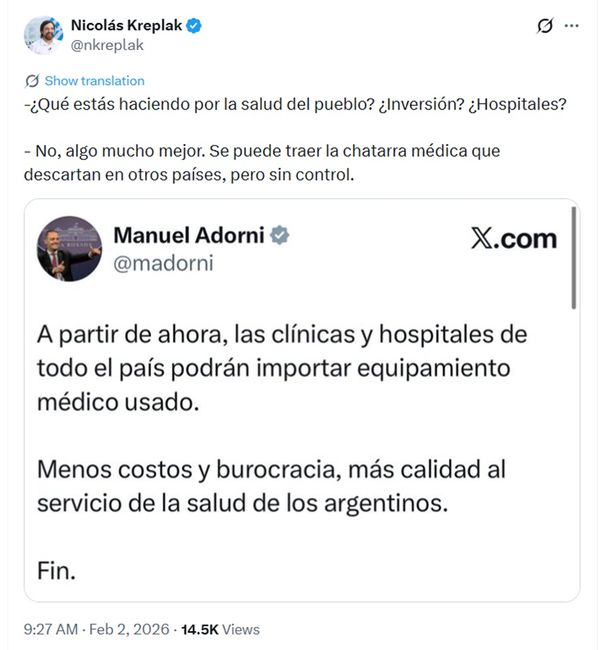This screenshot has width=610, height=650.
Task: Open the attached Manuel Adorni post image
Action: (x=301, y=400)
